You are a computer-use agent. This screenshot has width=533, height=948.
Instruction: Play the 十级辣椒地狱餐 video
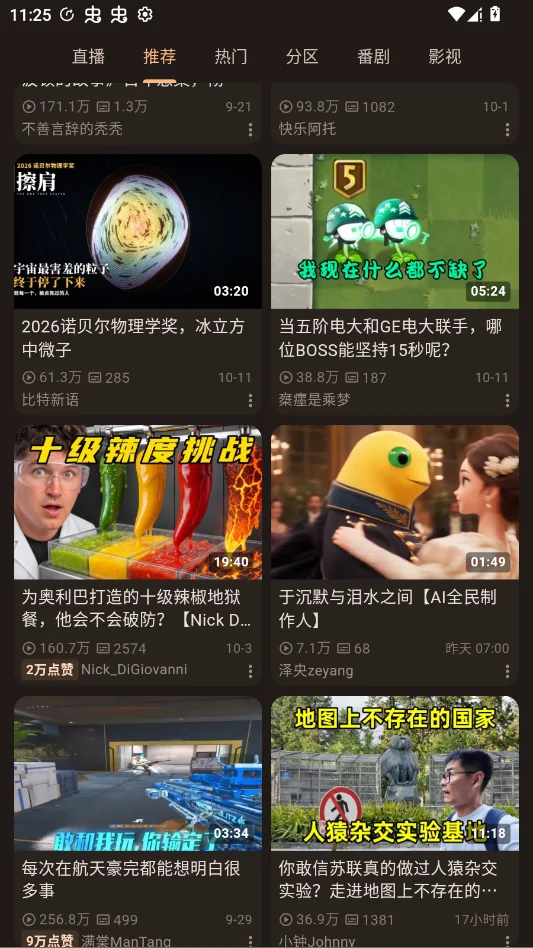(138, 555)
